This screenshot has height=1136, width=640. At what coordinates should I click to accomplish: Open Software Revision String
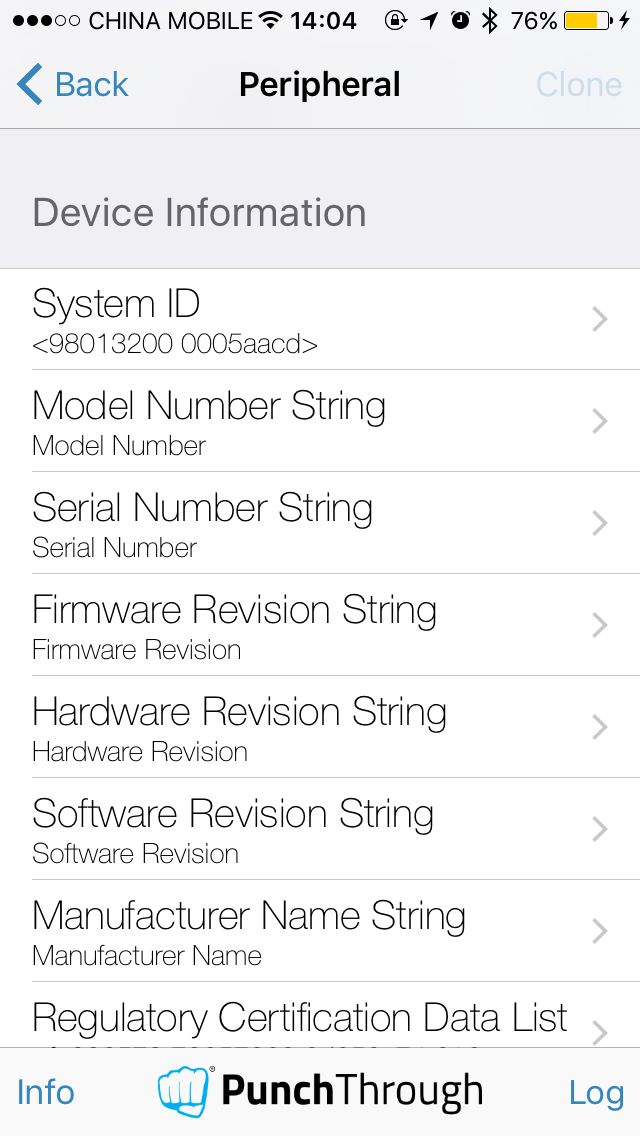[x=320, y=830]
